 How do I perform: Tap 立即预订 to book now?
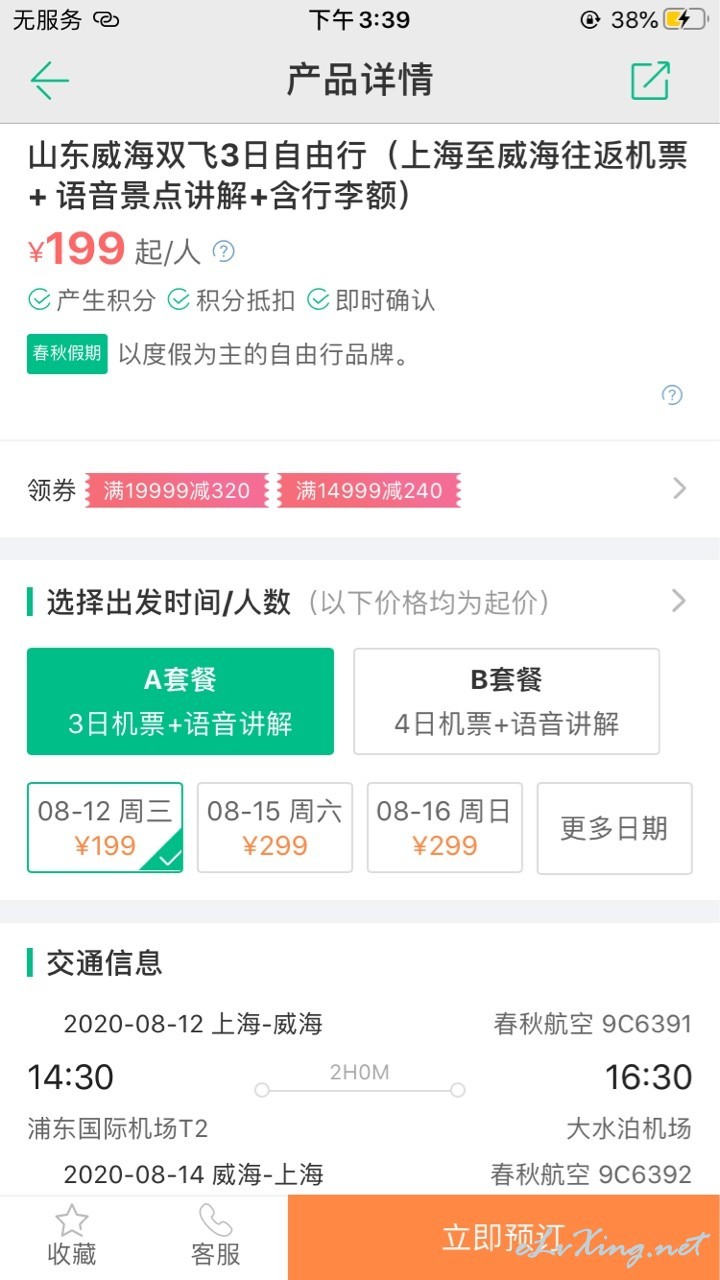coord(504,1237)
